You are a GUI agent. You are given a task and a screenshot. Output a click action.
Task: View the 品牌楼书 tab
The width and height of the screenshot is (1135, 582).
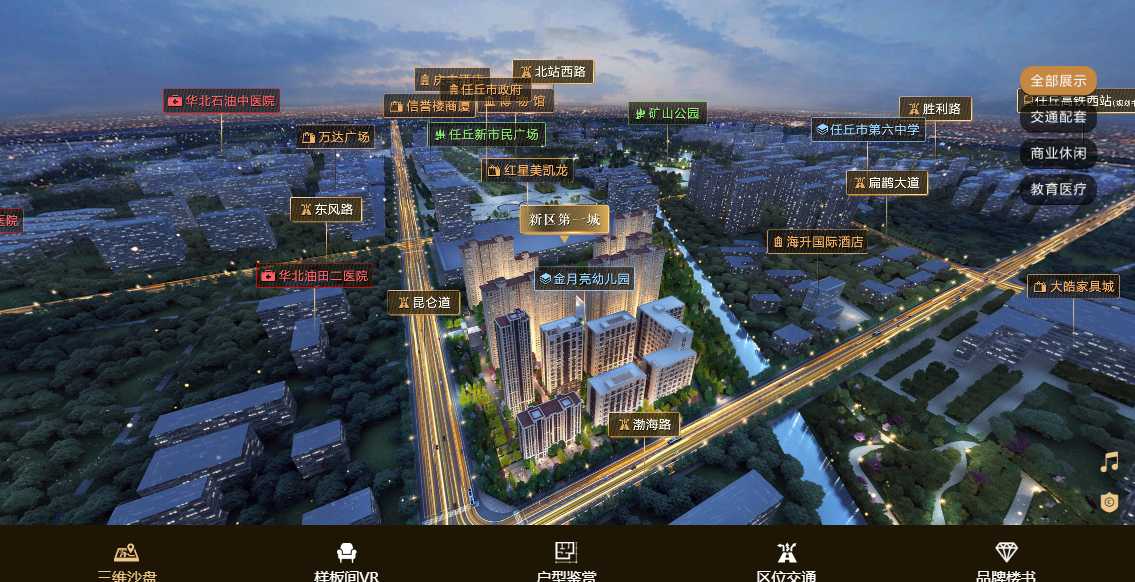[1006, 562]
